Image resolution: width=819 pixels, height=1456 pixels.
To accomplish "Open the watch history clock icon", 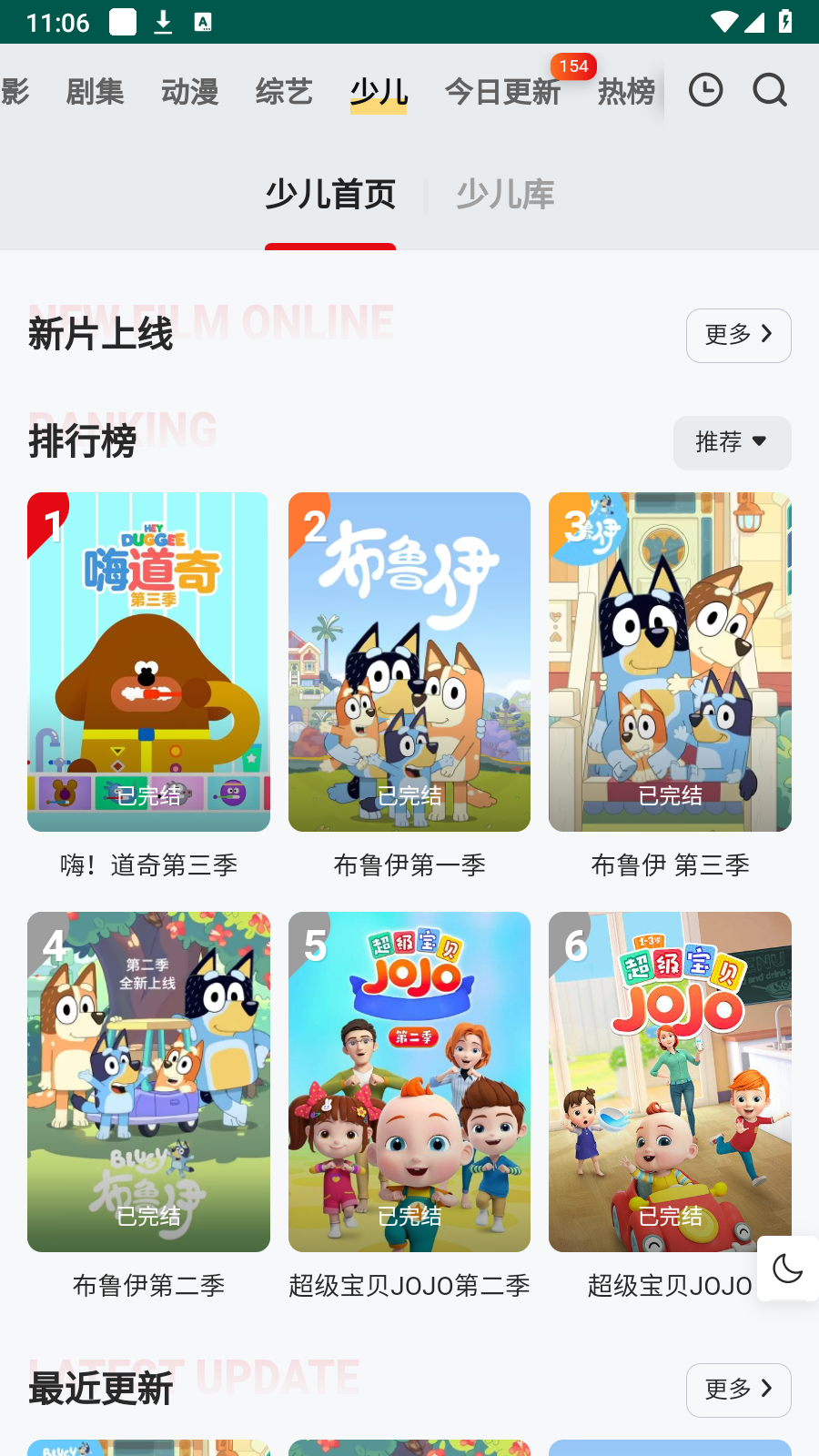I will coord(705,90).
